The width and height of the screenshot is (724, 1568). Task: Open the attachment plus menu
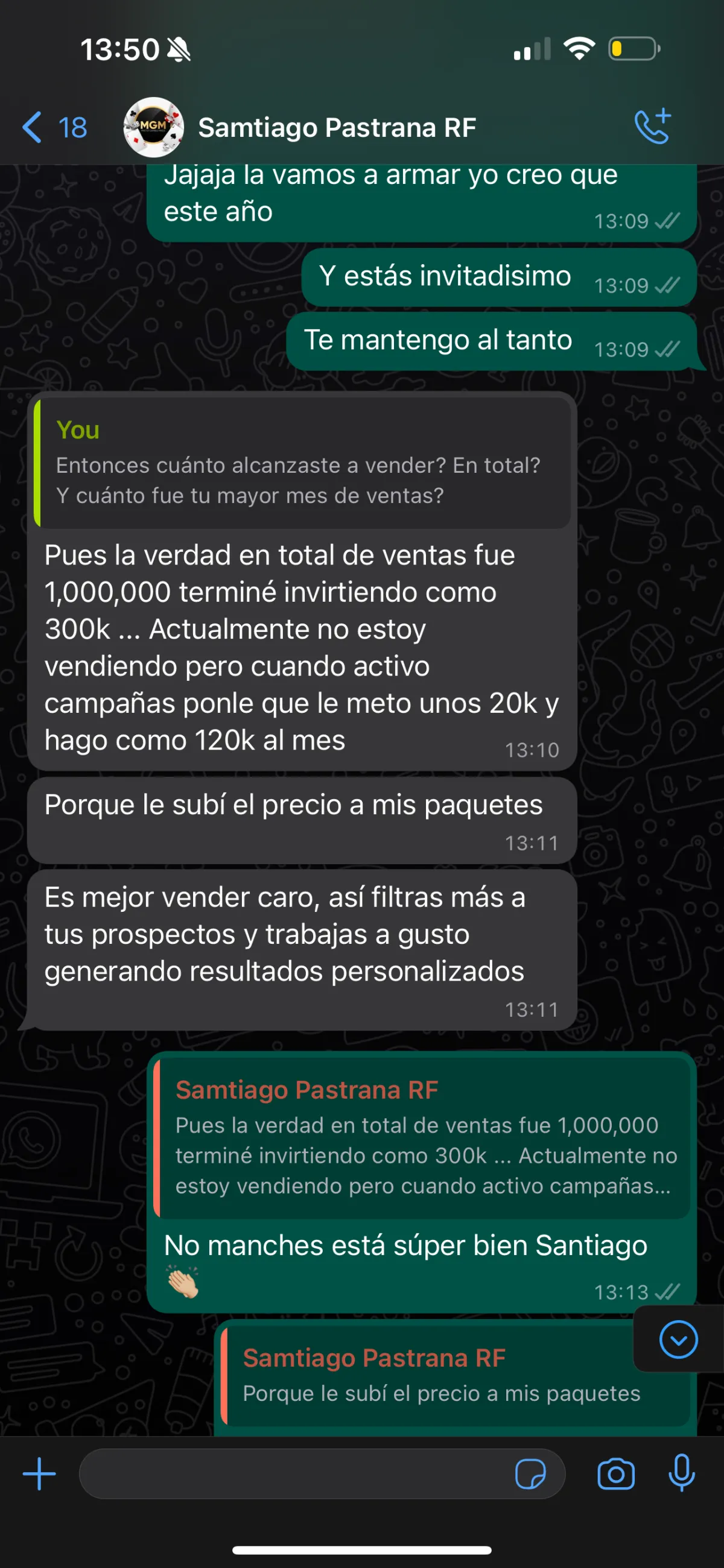coord(40,1474)
